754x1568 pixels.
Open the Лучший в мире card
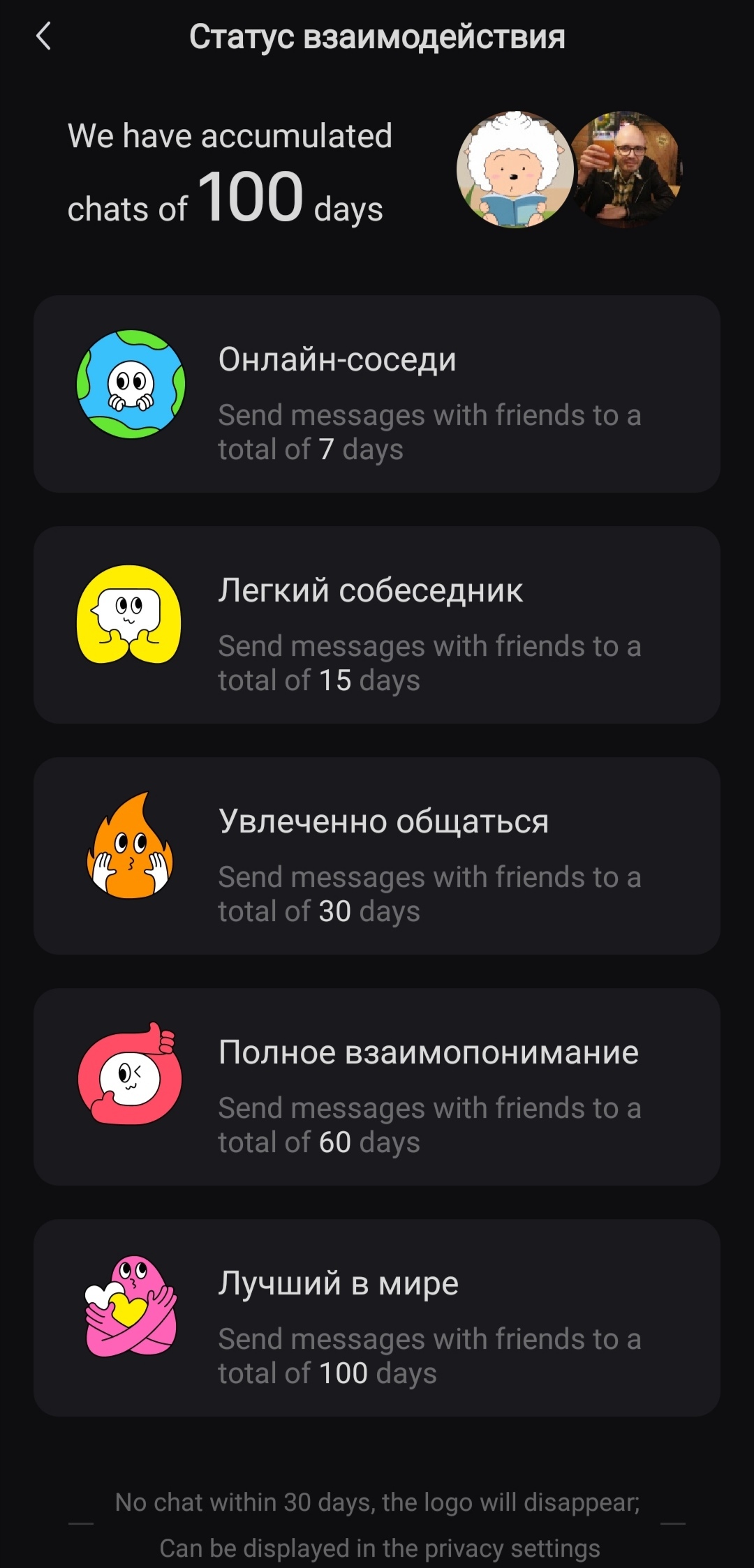point(377,1318)
